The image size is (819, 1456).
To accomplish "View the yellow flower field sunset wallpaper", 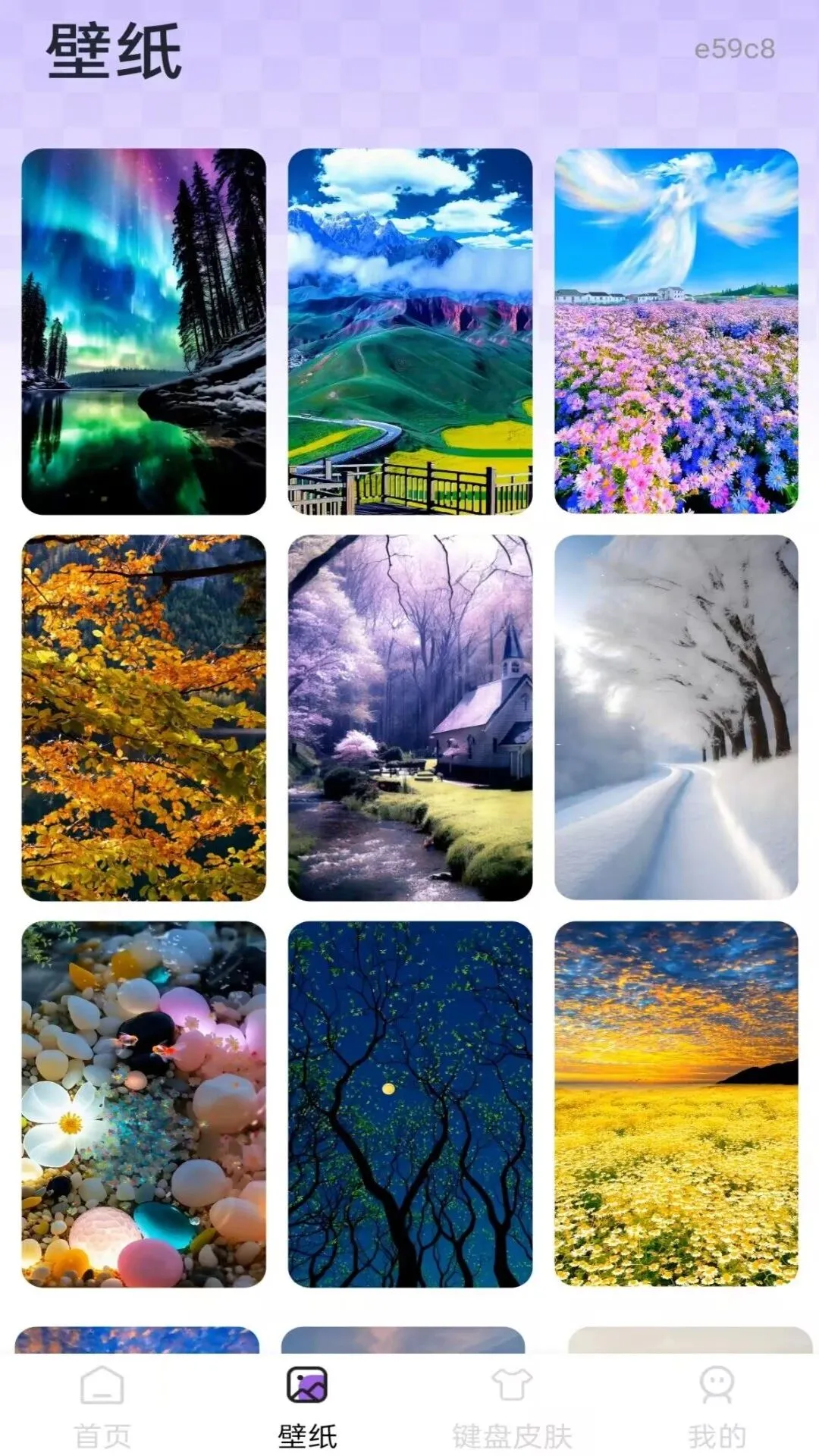I will coord(676,1104).
